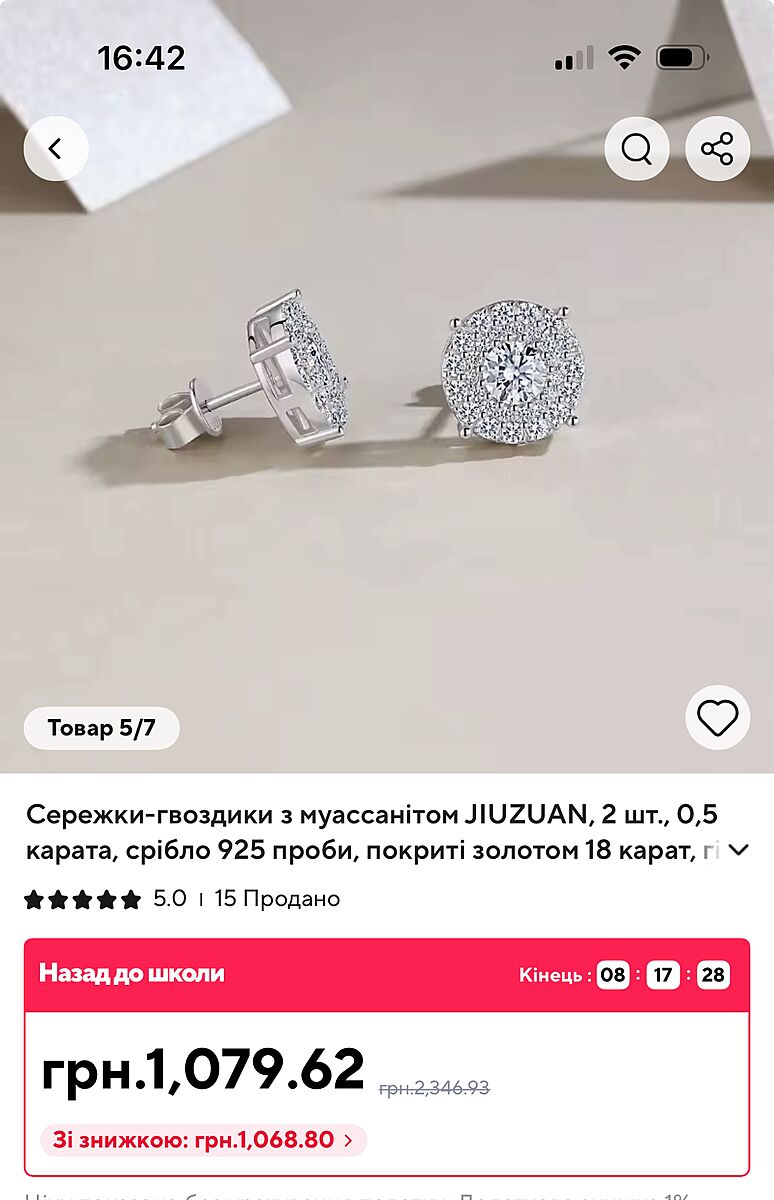Screen dimensions: 774x1200
Task: Add the earrings to wishlist
Action: 717,718
